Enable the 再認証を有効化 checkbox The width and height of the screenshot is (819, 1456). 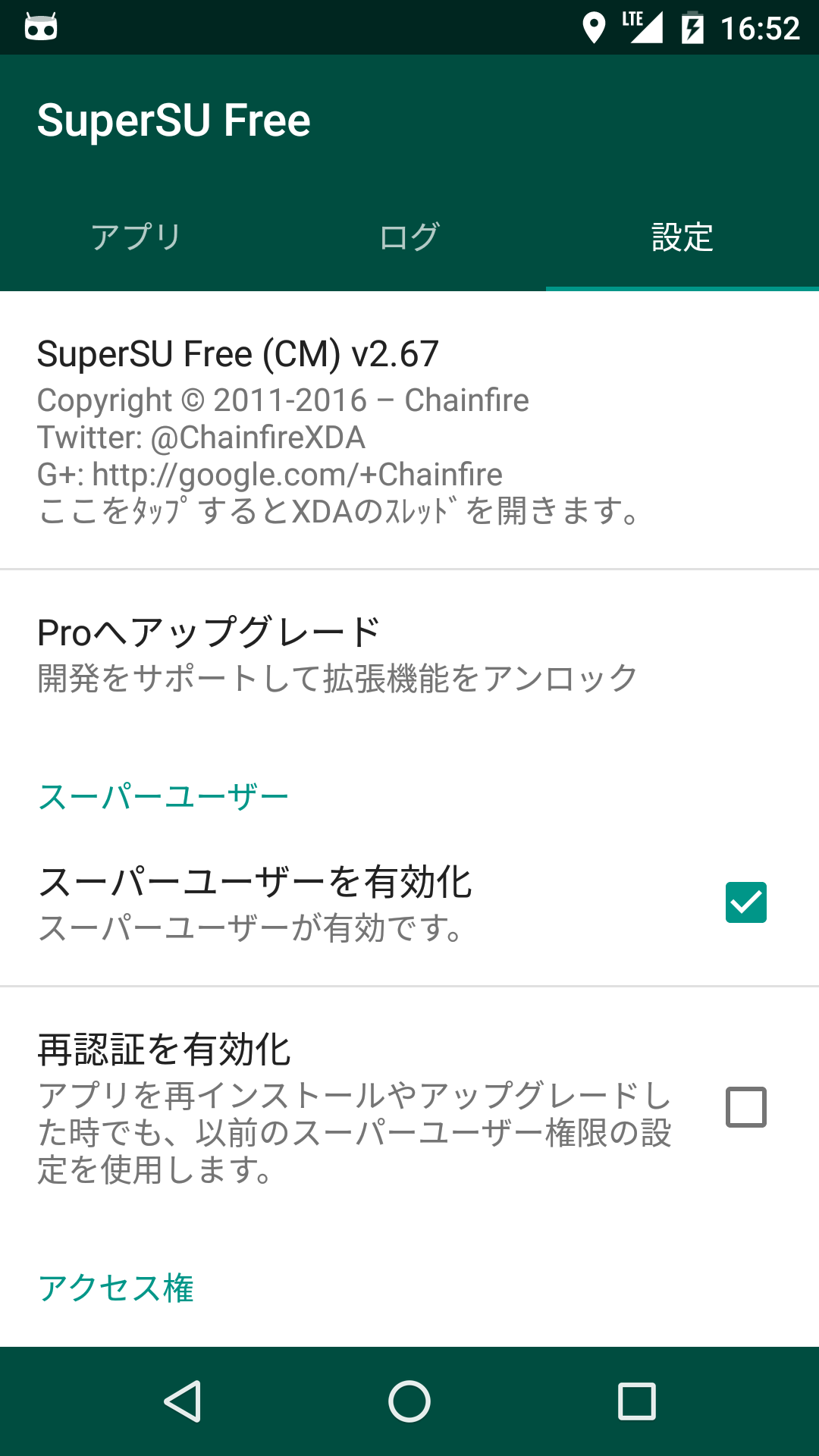click(x=746, y=1107)
